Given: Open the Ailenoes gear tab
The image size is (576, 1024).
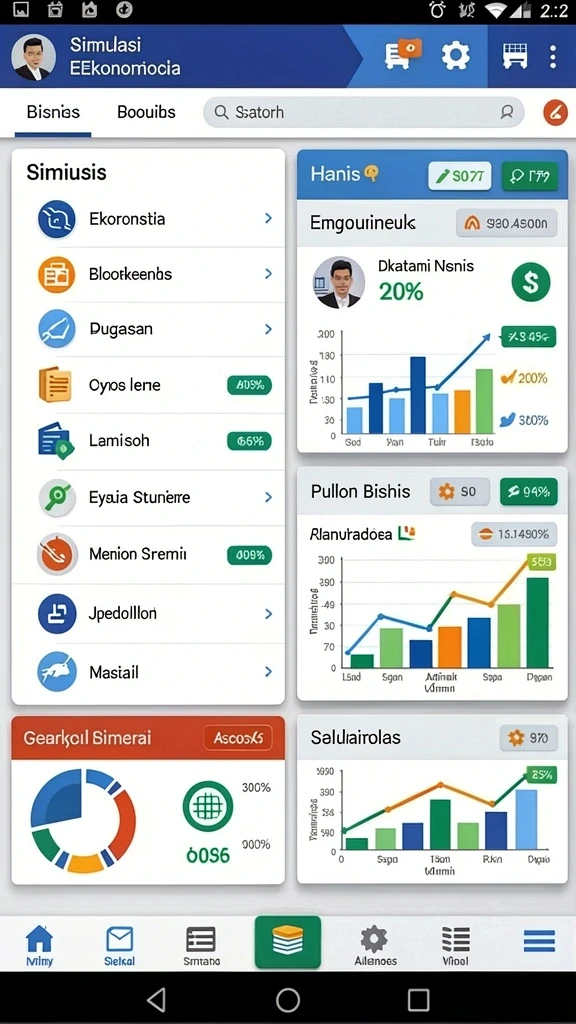Looking at the screenshot, I should (x=375, y=946).
